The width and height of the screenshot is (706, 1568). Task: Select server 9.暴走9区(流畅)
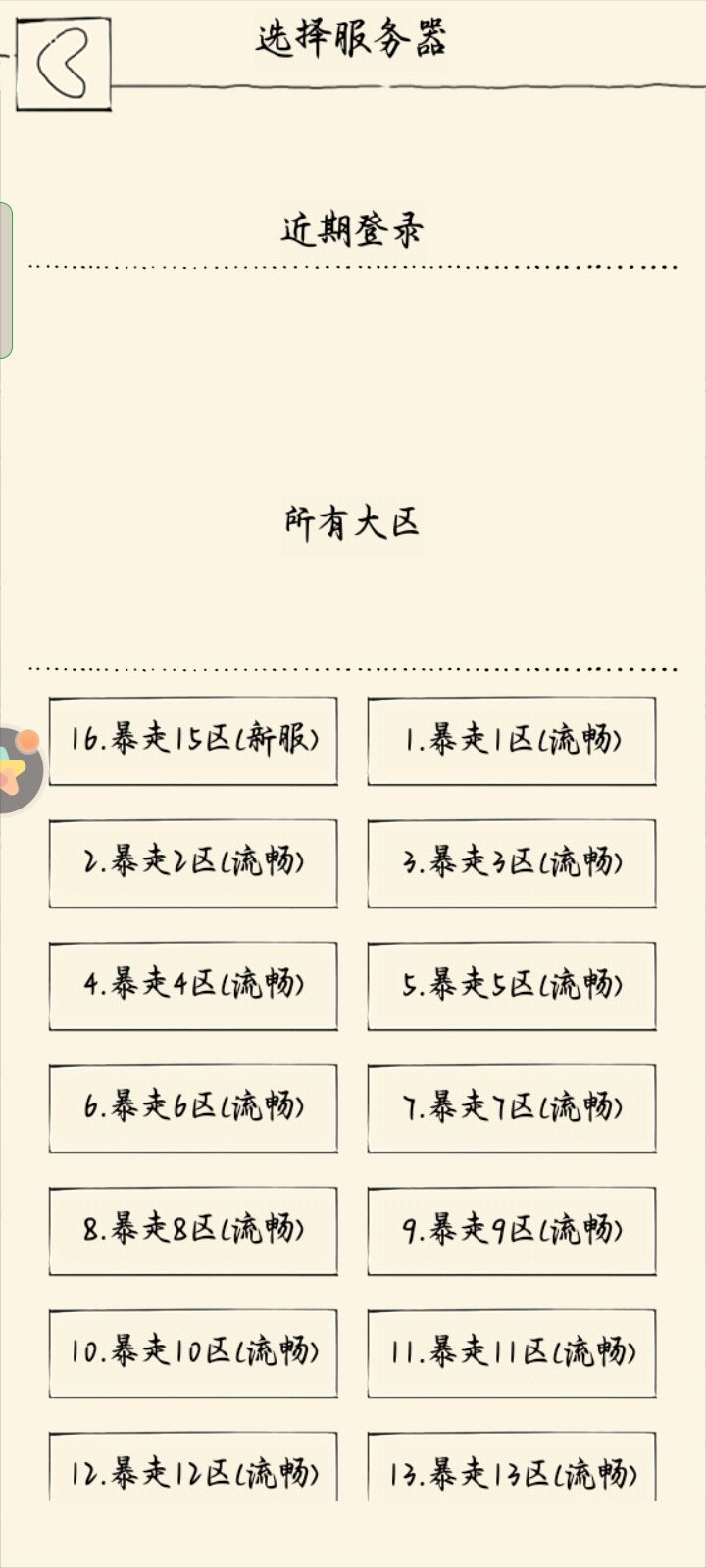510,1231
